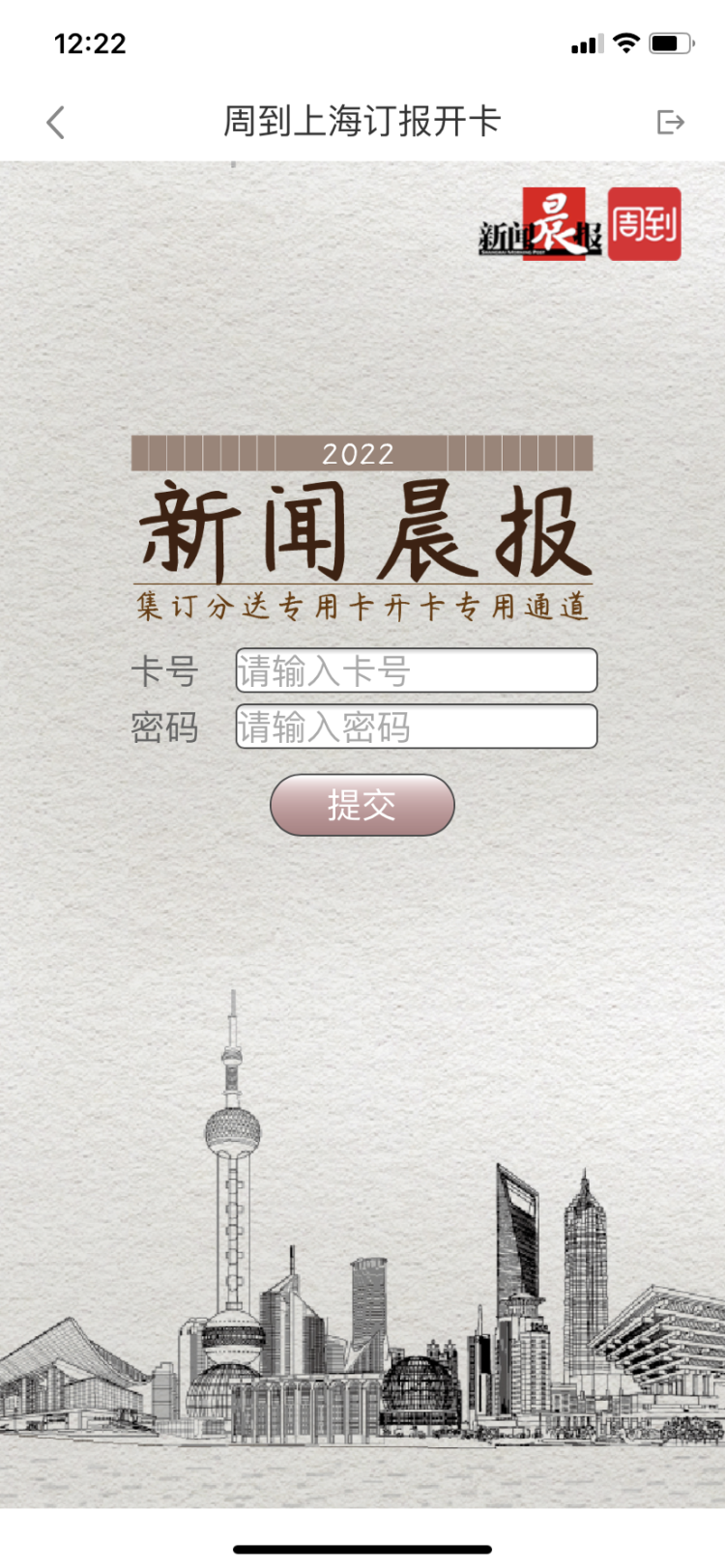Go back using the arrow icon
The image size is (725, 1568).
pyautogui.click(x=56, y=123)
